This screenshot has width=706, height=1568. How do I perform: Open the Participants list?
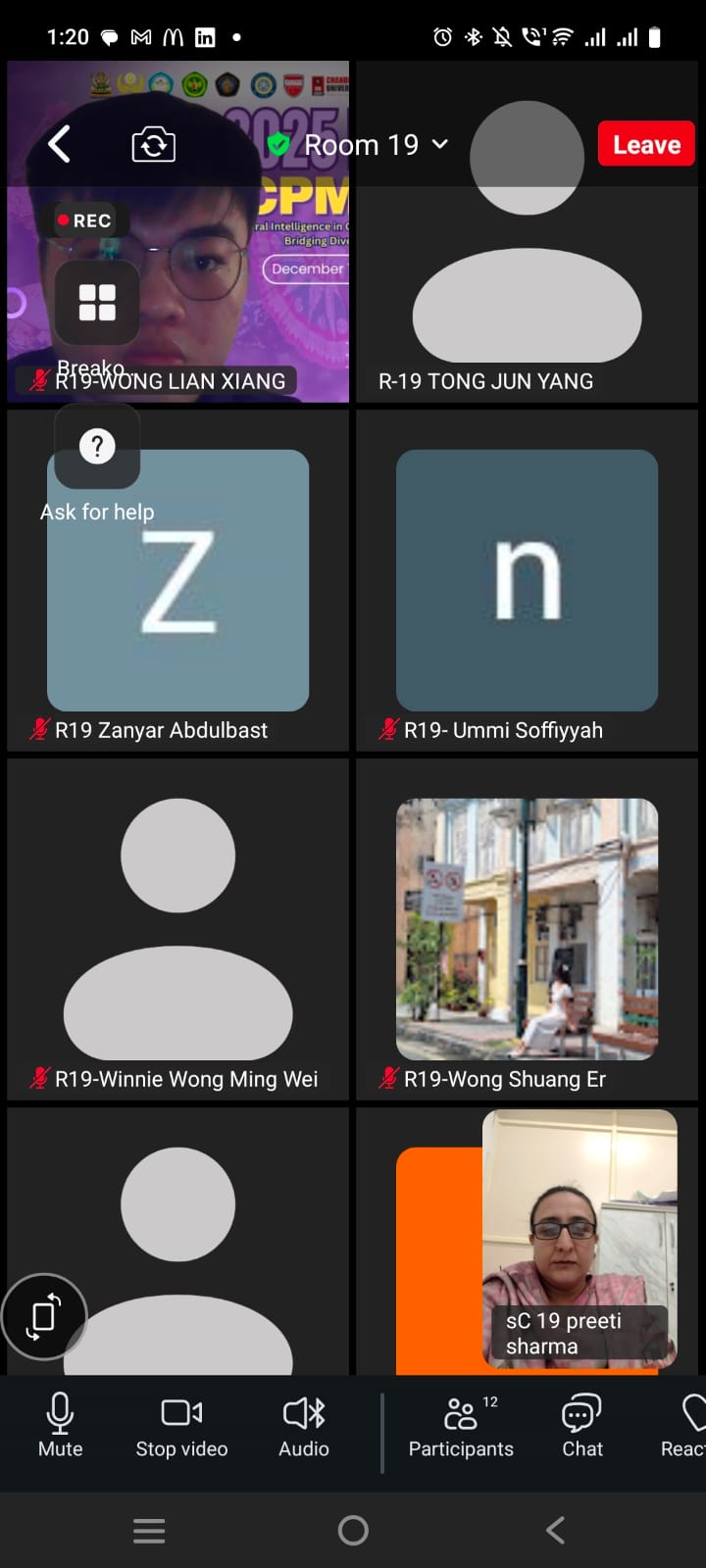[461, 1425]
